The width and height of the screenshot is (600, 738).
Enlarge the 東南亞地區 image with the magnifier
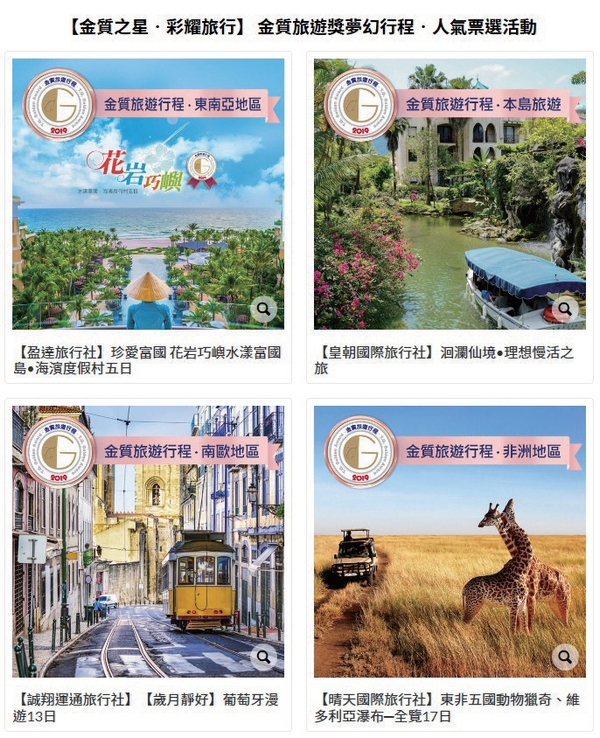263,309
